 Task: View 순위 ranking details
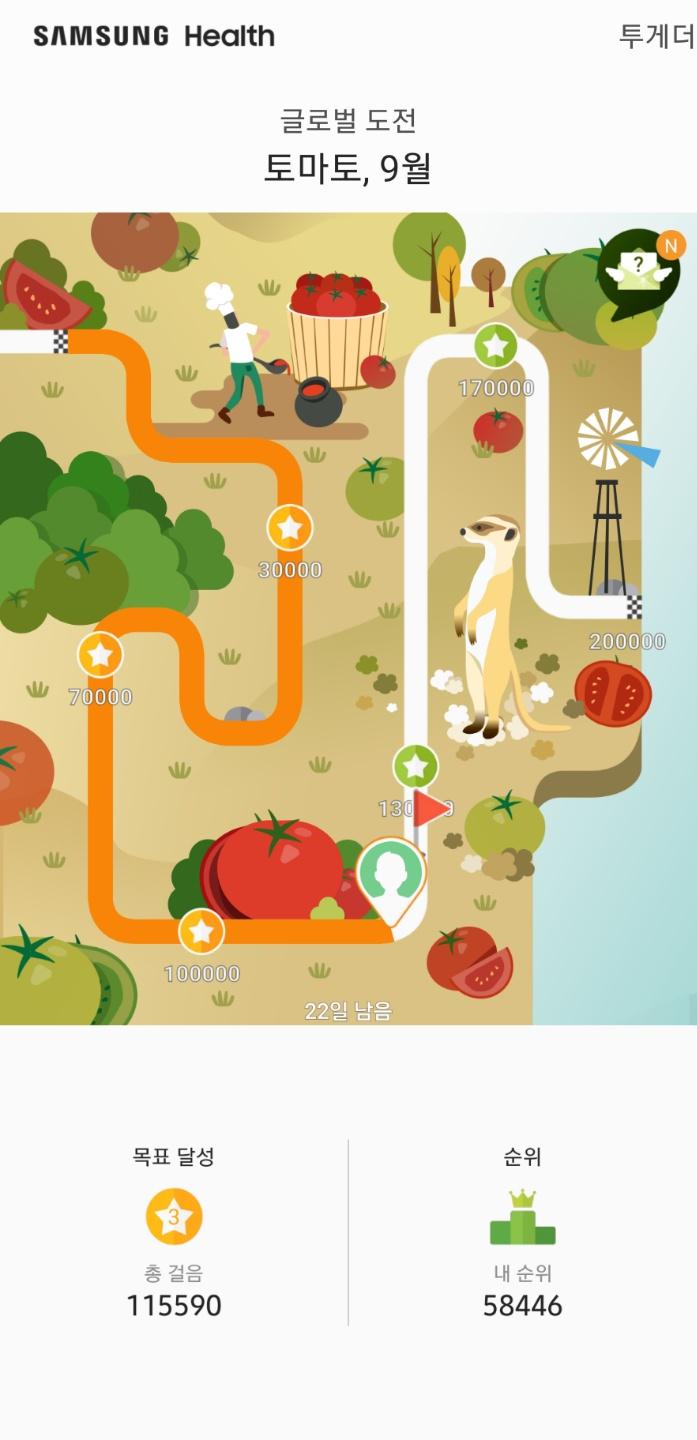tap(522, 1232)
